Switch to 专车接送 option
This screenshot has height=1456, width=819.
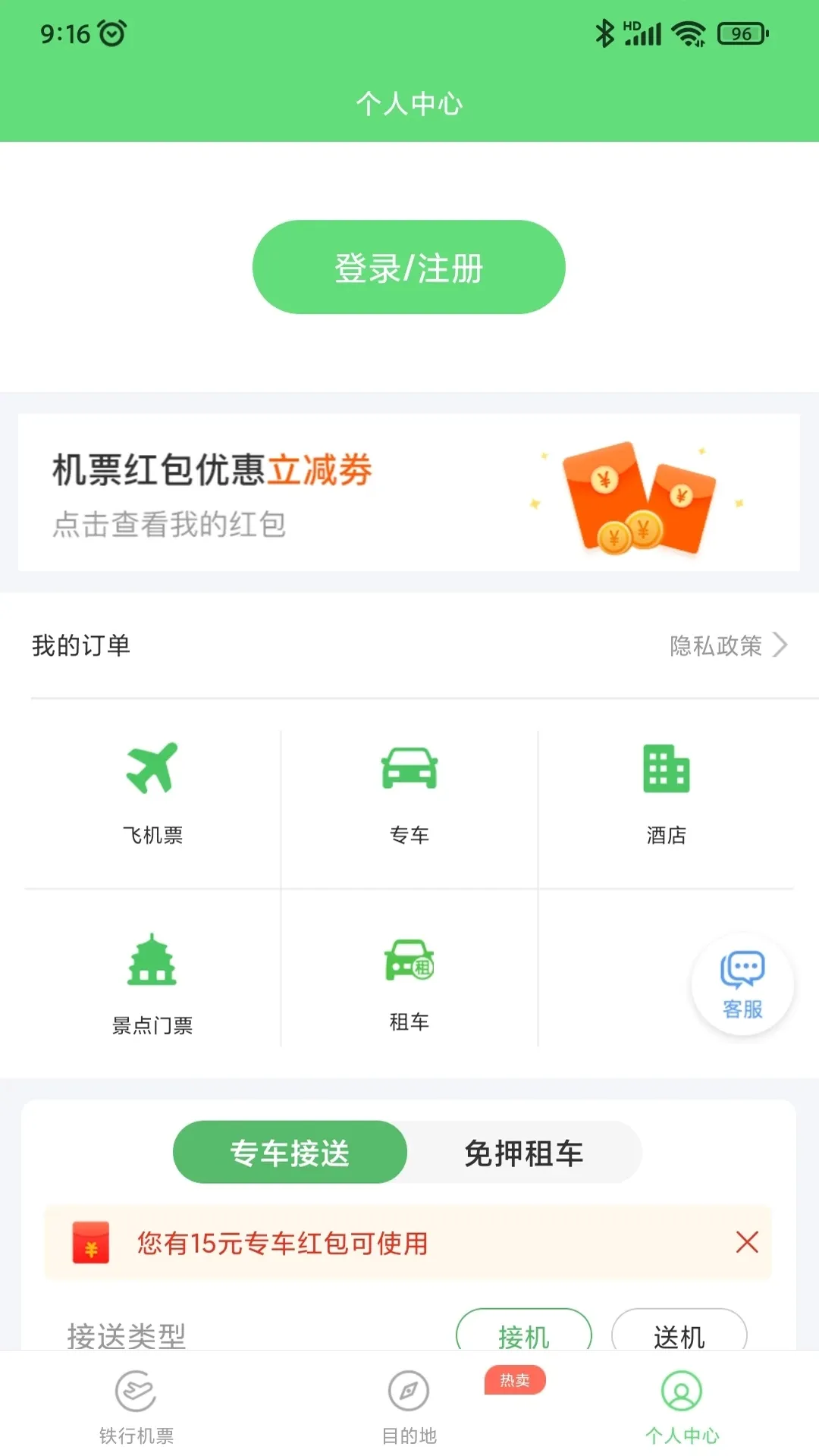pyautogui.click(x=290, y=1151)
